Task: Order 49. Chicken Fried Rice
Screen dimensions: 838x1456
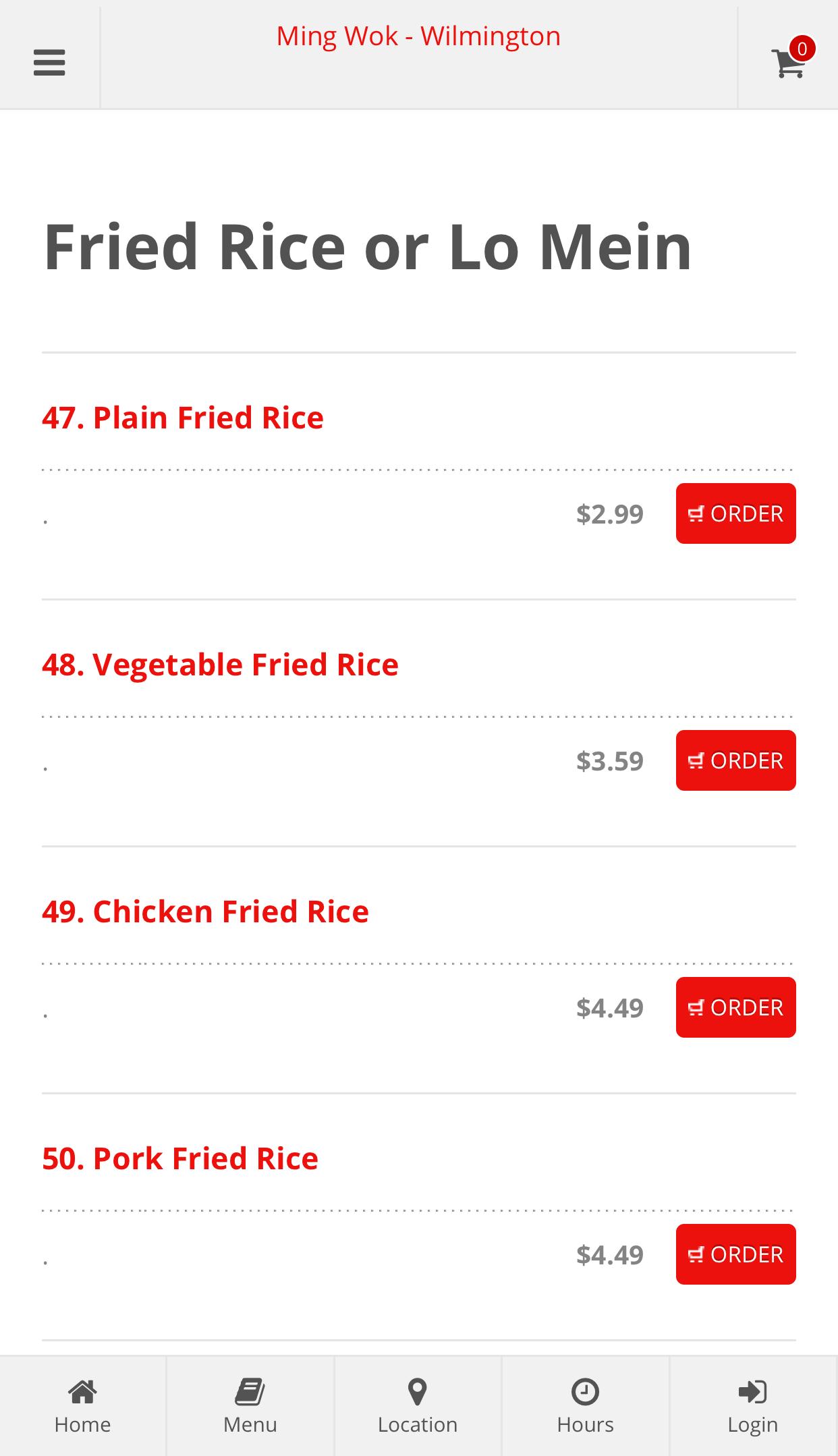Action: [x=735, y=1007]
